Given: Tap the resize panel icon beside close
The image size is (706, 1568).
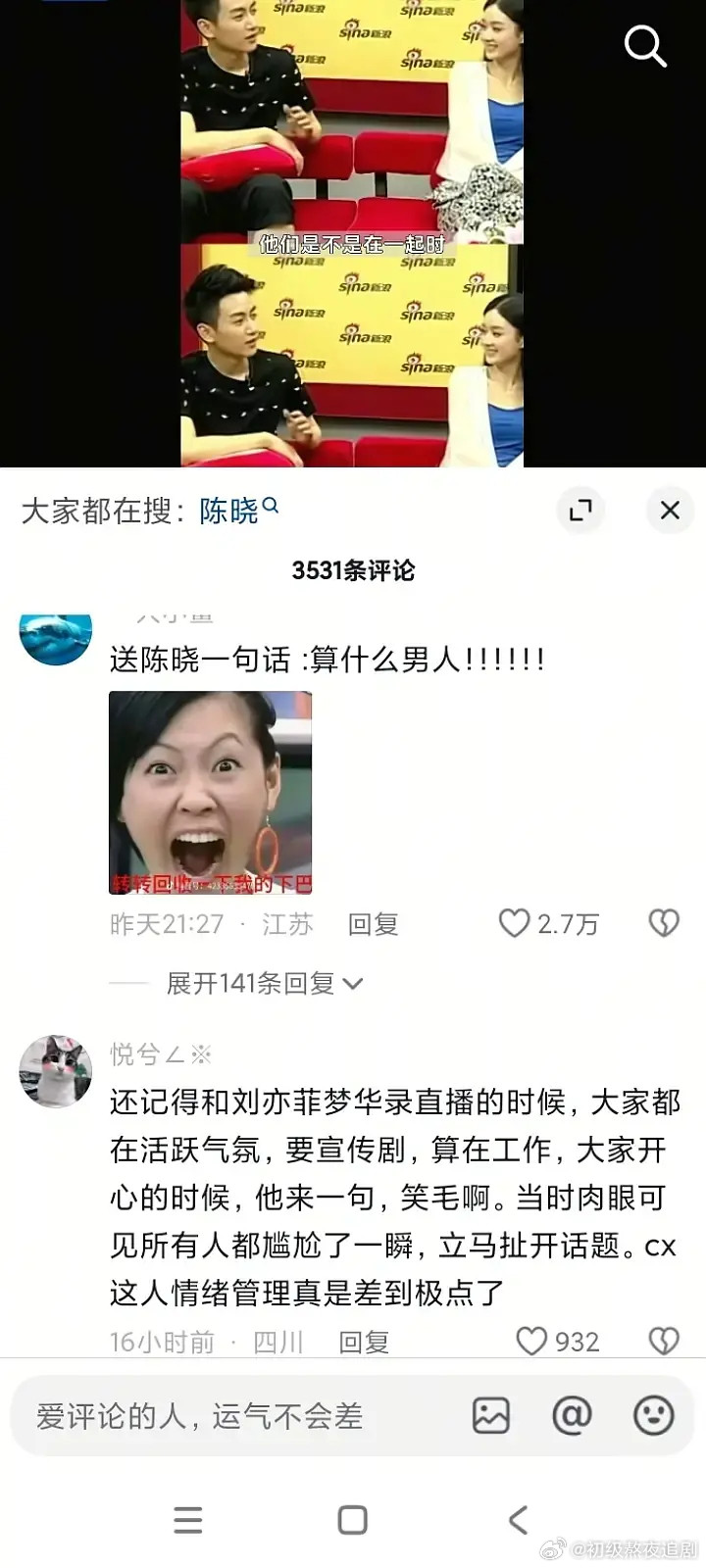Looking at the screenshot, I should (x=580, y=511).
